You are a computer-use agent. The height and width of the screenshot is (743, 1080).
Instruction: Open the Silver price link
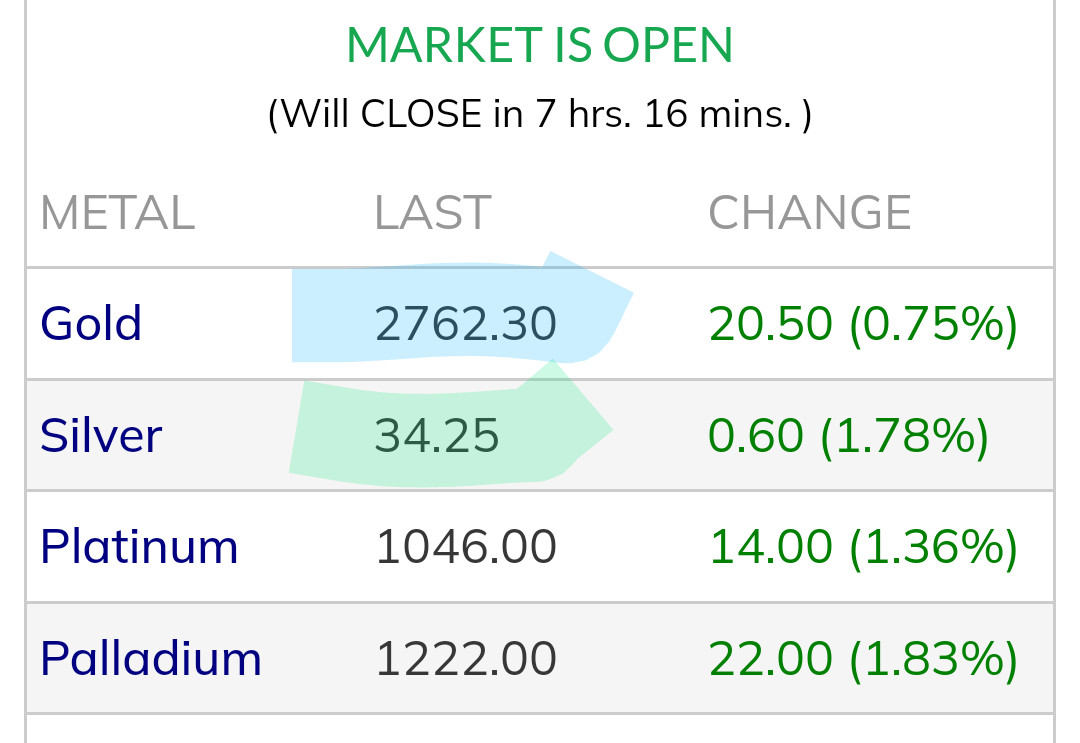click(x=101, y=436)
